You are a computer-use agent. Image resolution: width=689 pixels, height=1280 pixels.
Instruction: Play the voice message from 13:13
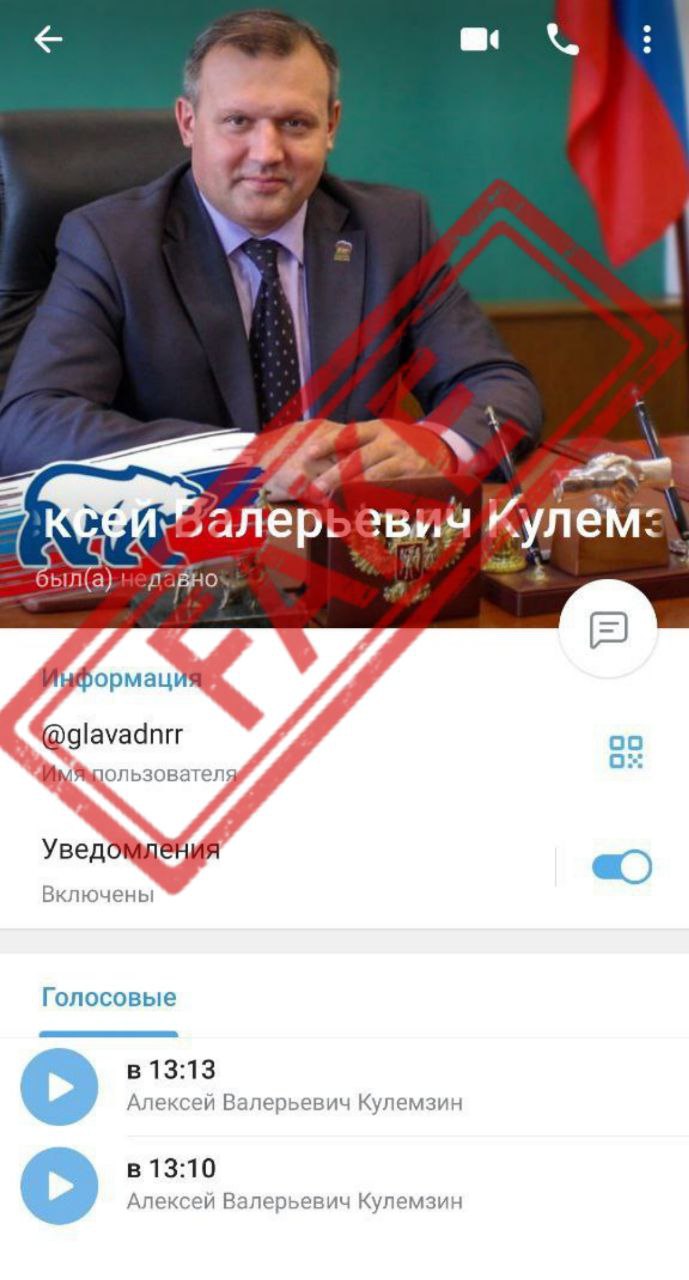[x=60, y=1087]
